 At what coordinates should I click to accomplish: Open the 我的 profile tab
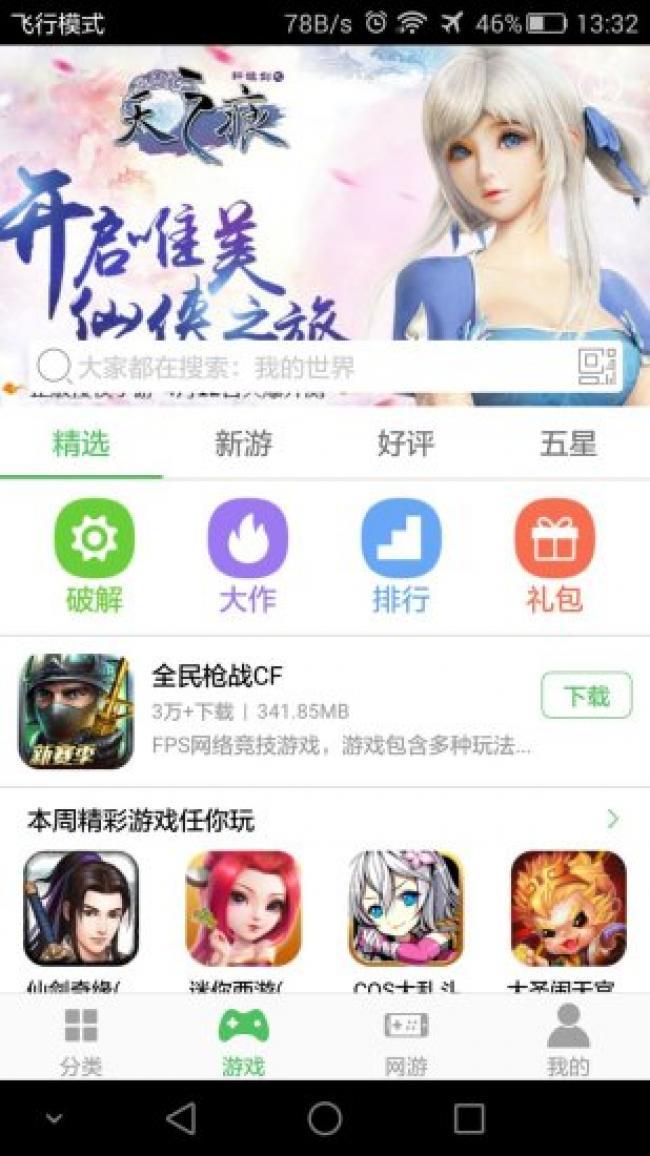568,1040
